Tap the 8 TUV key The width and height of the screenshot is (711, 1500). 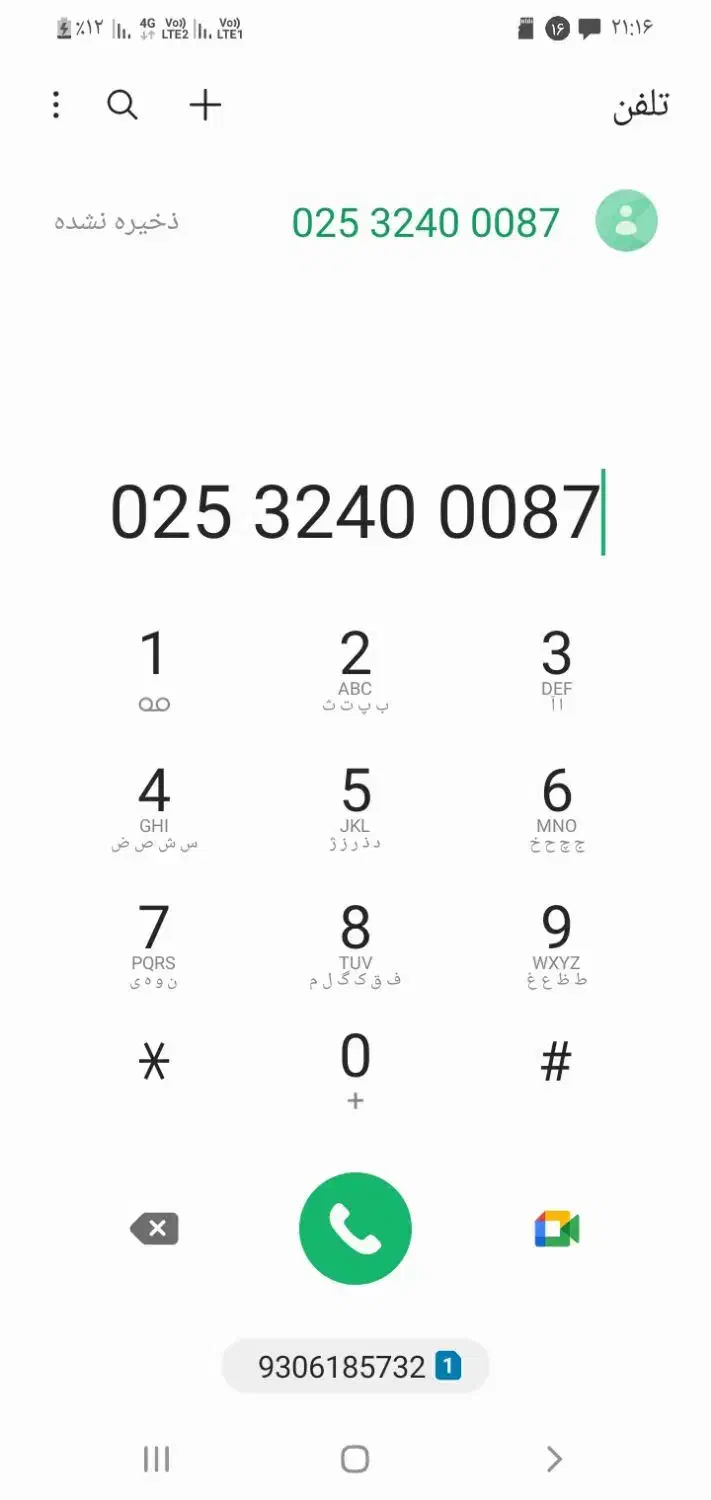[355, 944]
